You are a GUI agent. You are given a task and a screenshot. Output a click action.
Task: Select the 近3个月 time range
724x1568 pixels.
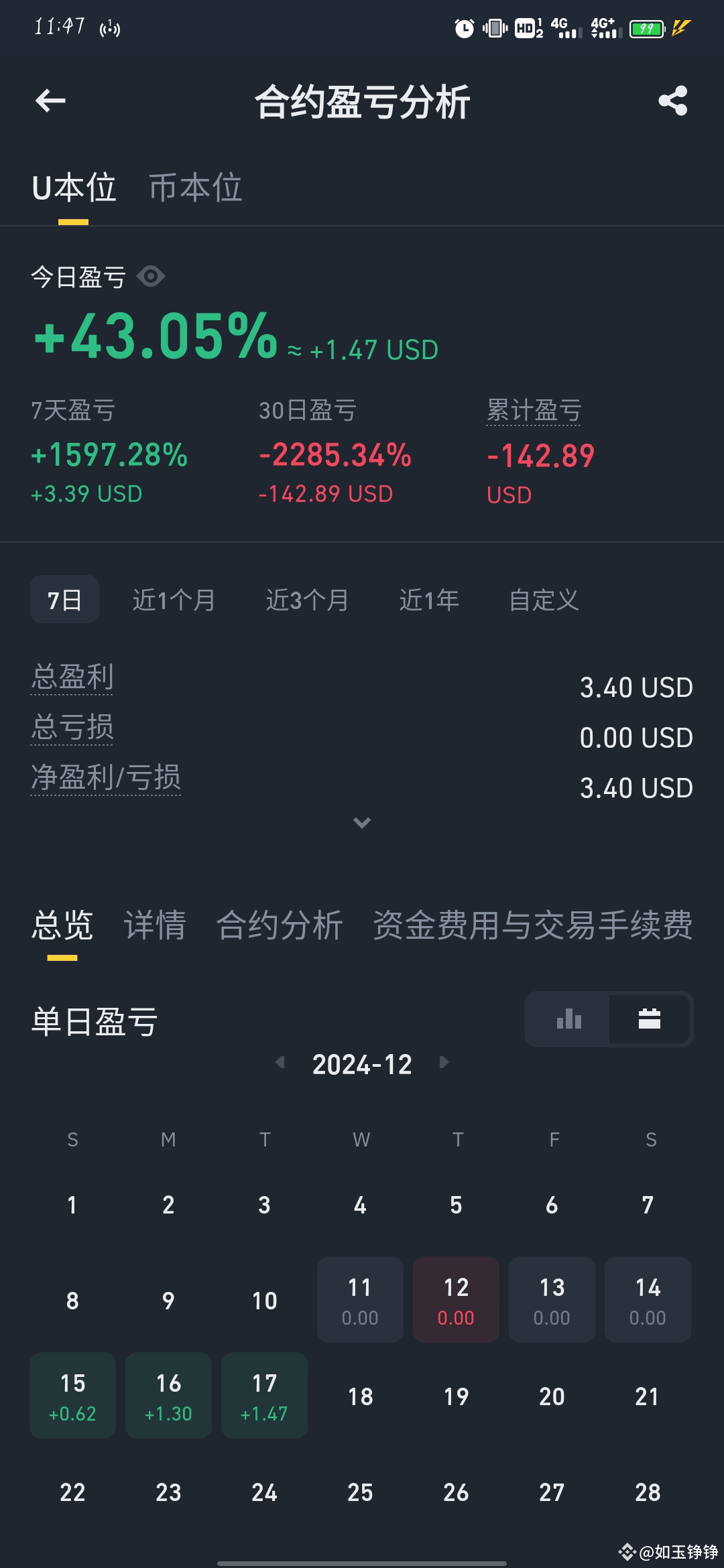pos(307,600)
